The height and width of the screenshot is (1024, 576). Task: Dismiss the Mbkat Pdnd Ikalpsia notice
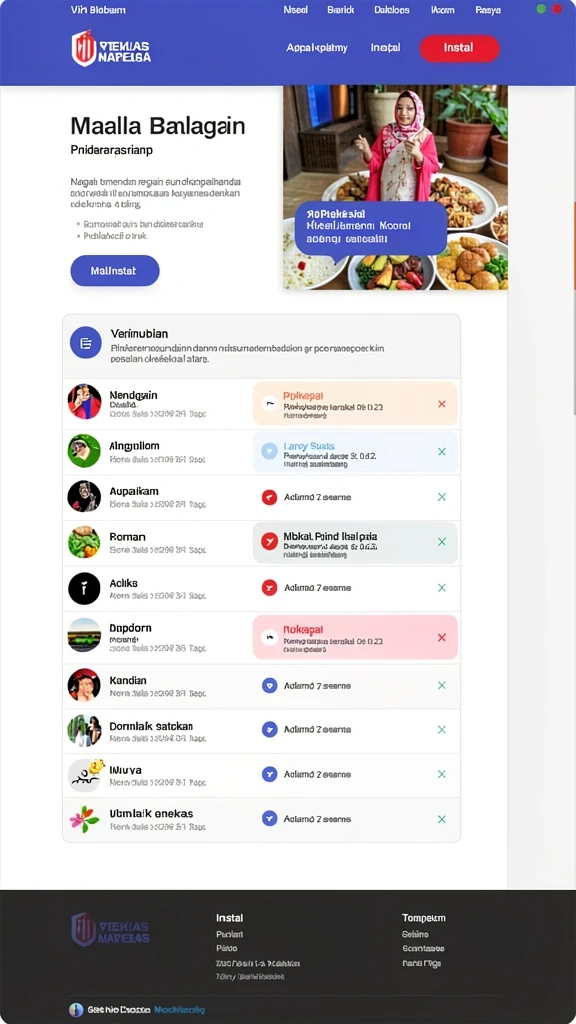point(441,542)
